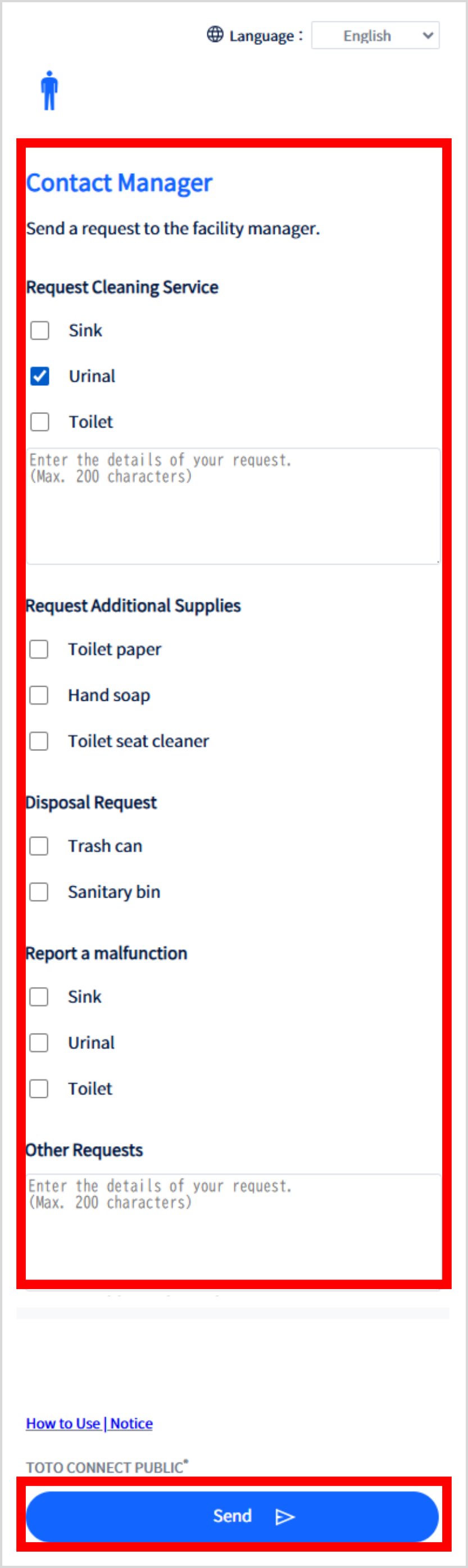Send the request to the manager
Image resolution: width=468 pixels, height=1568 pixels.
coord(233,1516)
